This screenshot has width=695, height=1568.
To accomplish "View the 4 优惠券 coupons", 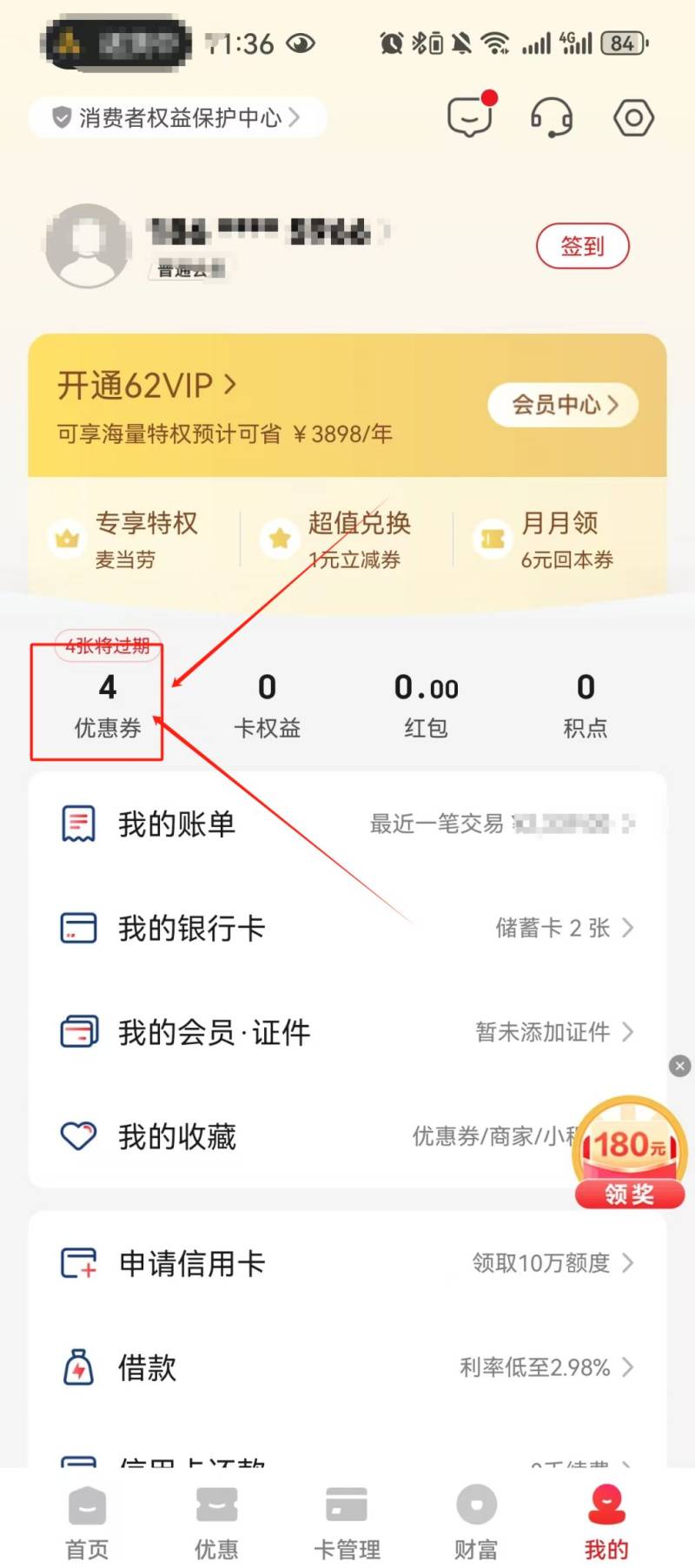I will click(107, 705).
